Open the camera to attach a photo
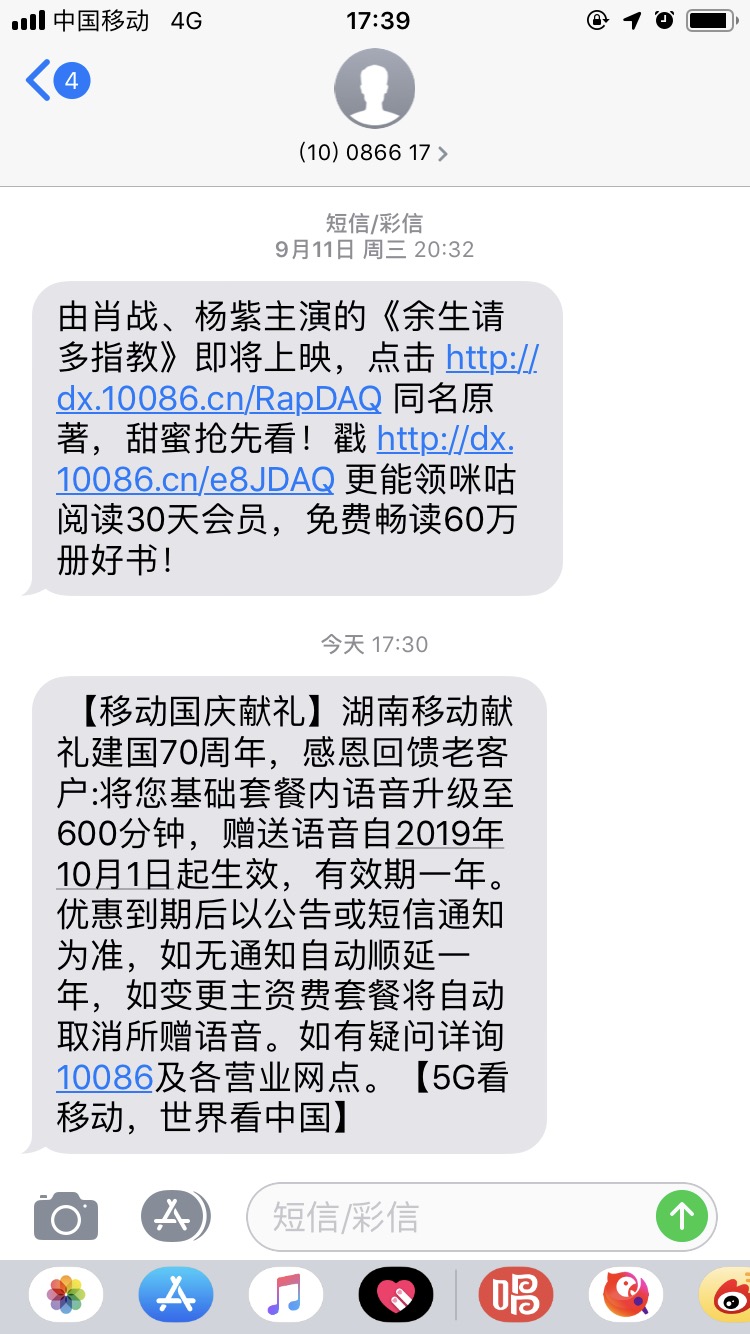 point(66,1216)
